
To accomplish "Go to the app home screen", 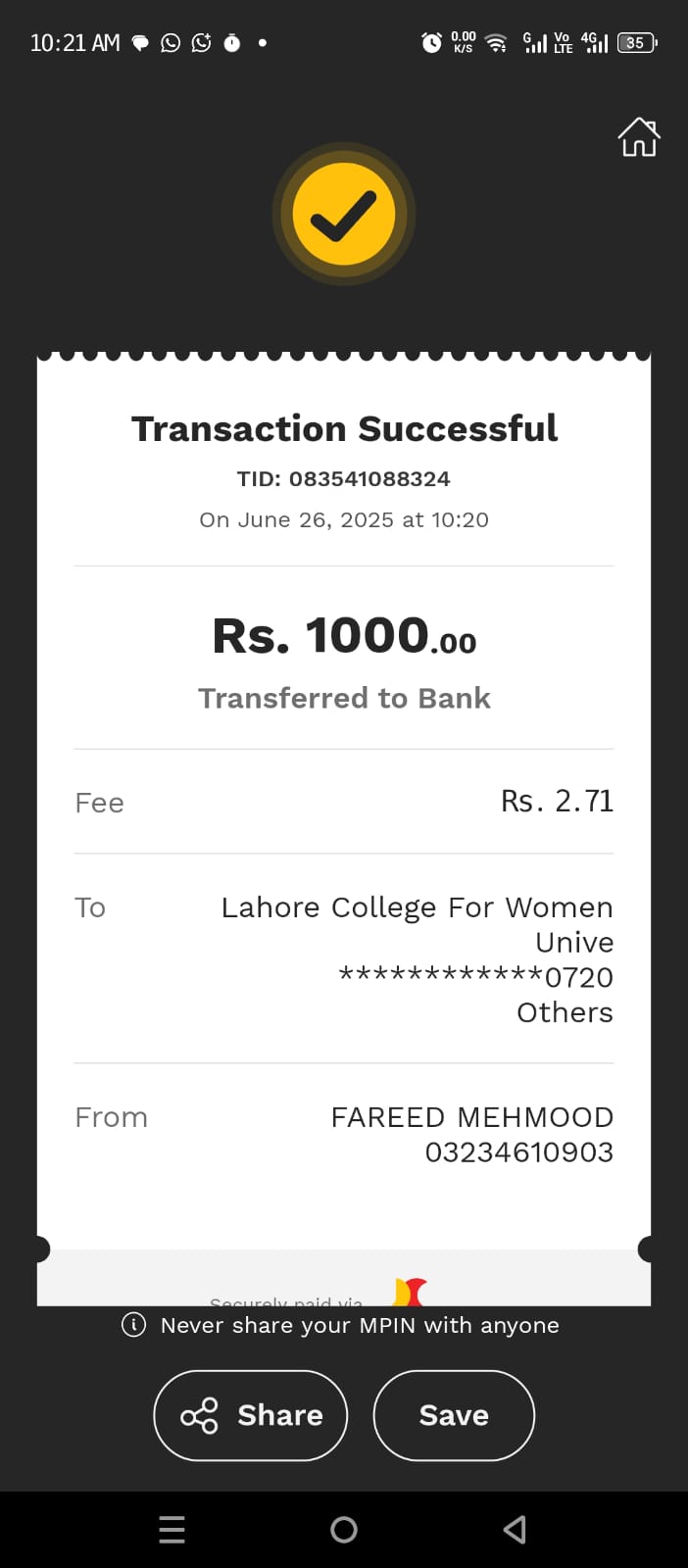I will click(x=638, y=137).
